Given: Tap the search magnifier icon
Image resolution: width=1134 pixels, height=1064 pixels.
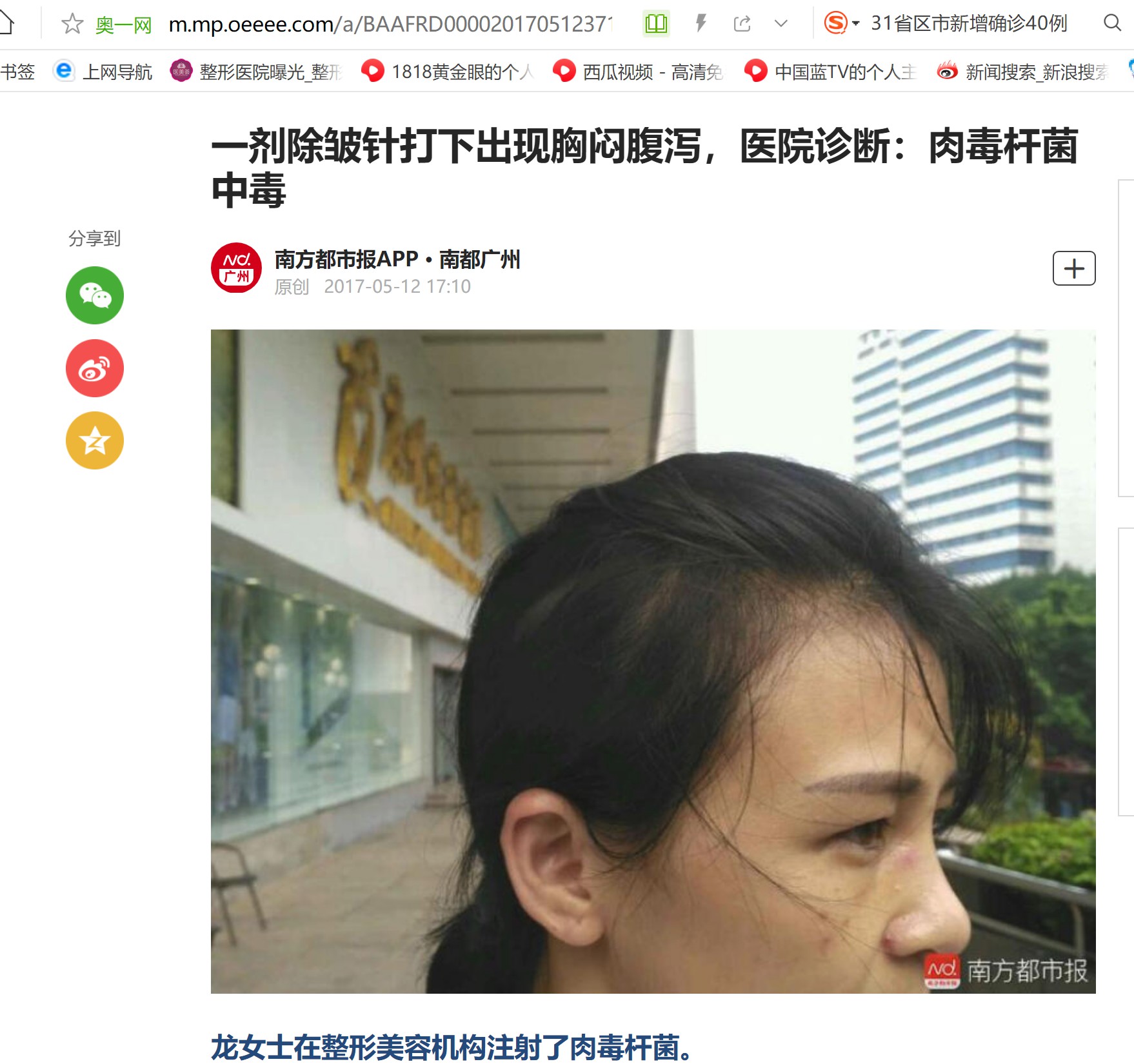Looking at the screenshot, I should [x=1112, y=23].
